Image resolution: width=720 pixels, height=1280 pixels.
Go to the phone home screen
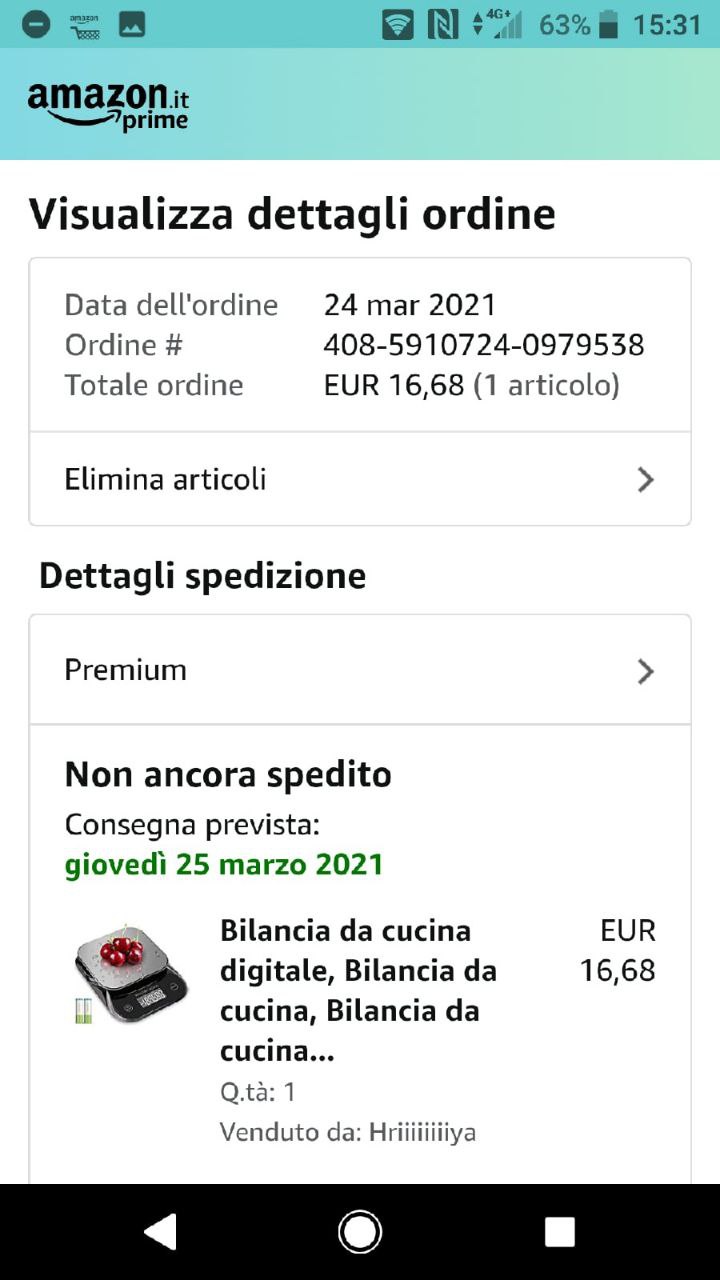pyautogui.click(x=360, y=1232)
